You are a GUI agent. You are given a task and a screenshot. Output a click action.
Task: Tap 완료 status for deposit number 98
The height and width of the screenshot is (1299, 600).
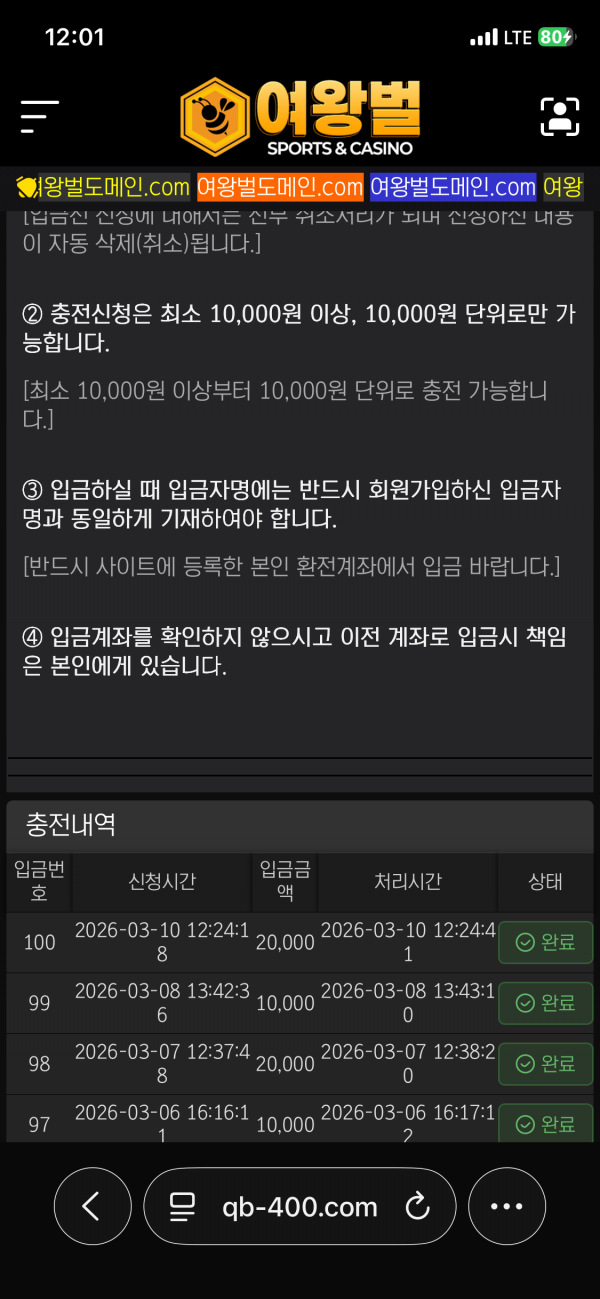point(545,1064)
